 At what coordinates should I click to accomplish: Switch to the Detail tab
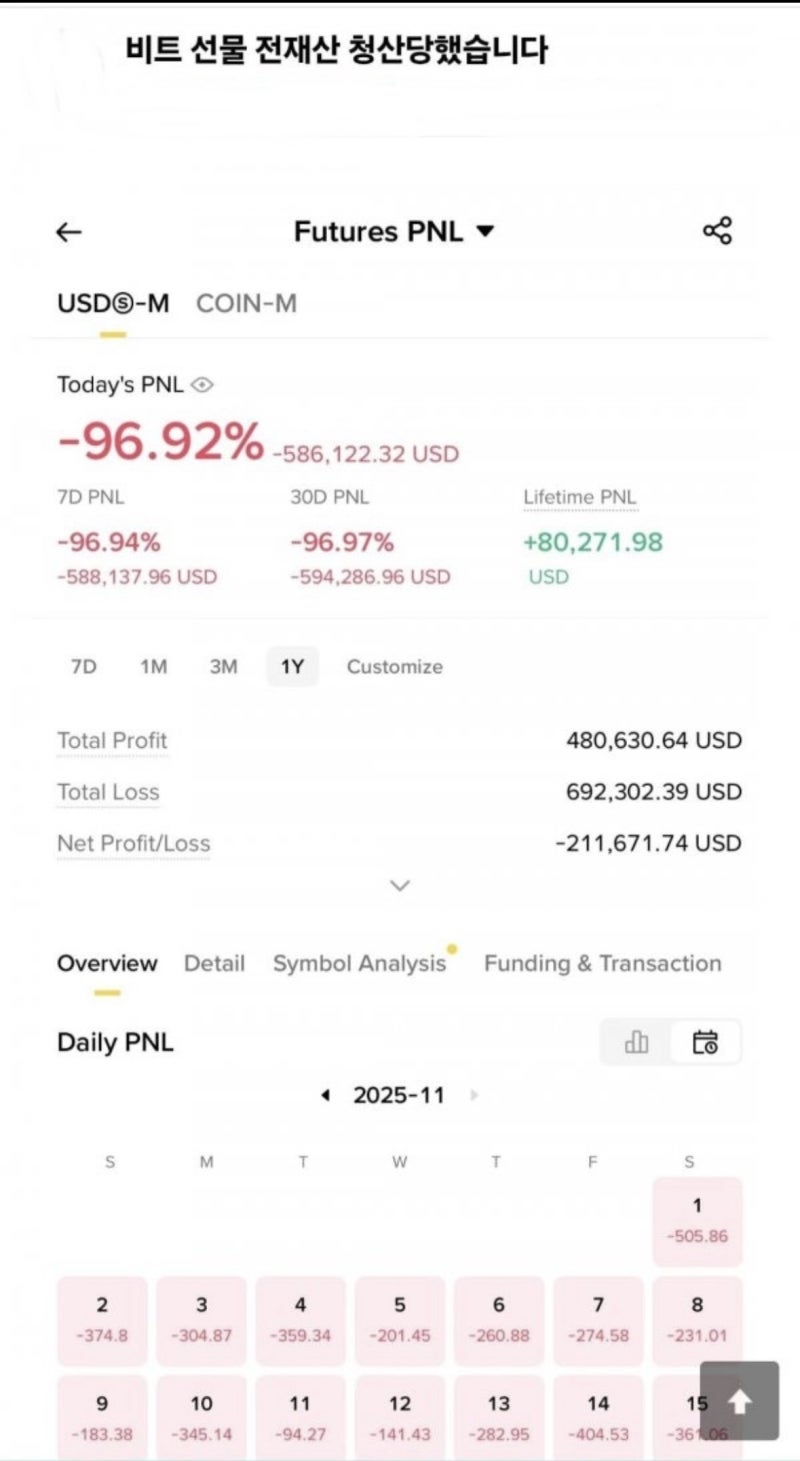[214, 964]
